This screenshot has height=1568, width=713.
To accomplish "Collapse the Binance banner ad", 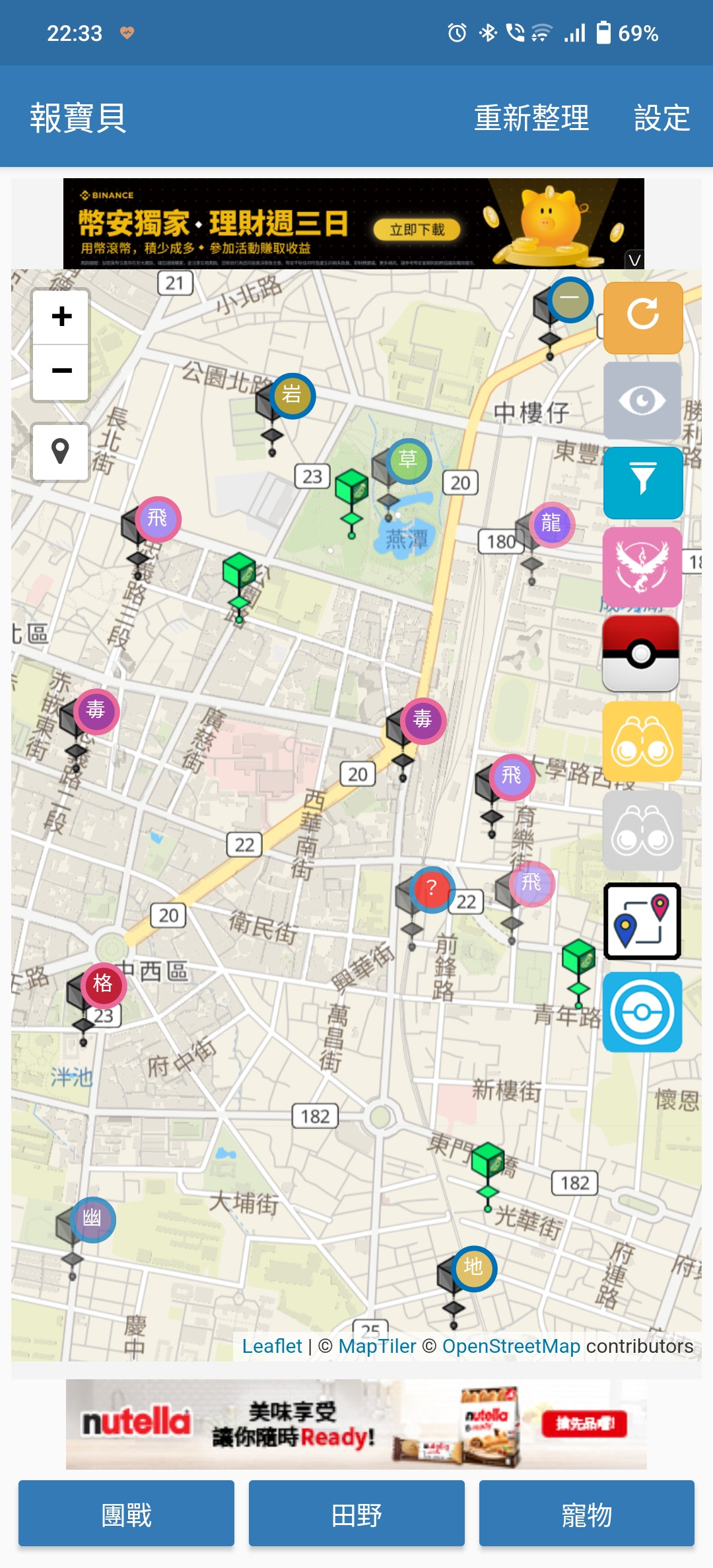I will (634, 259).
